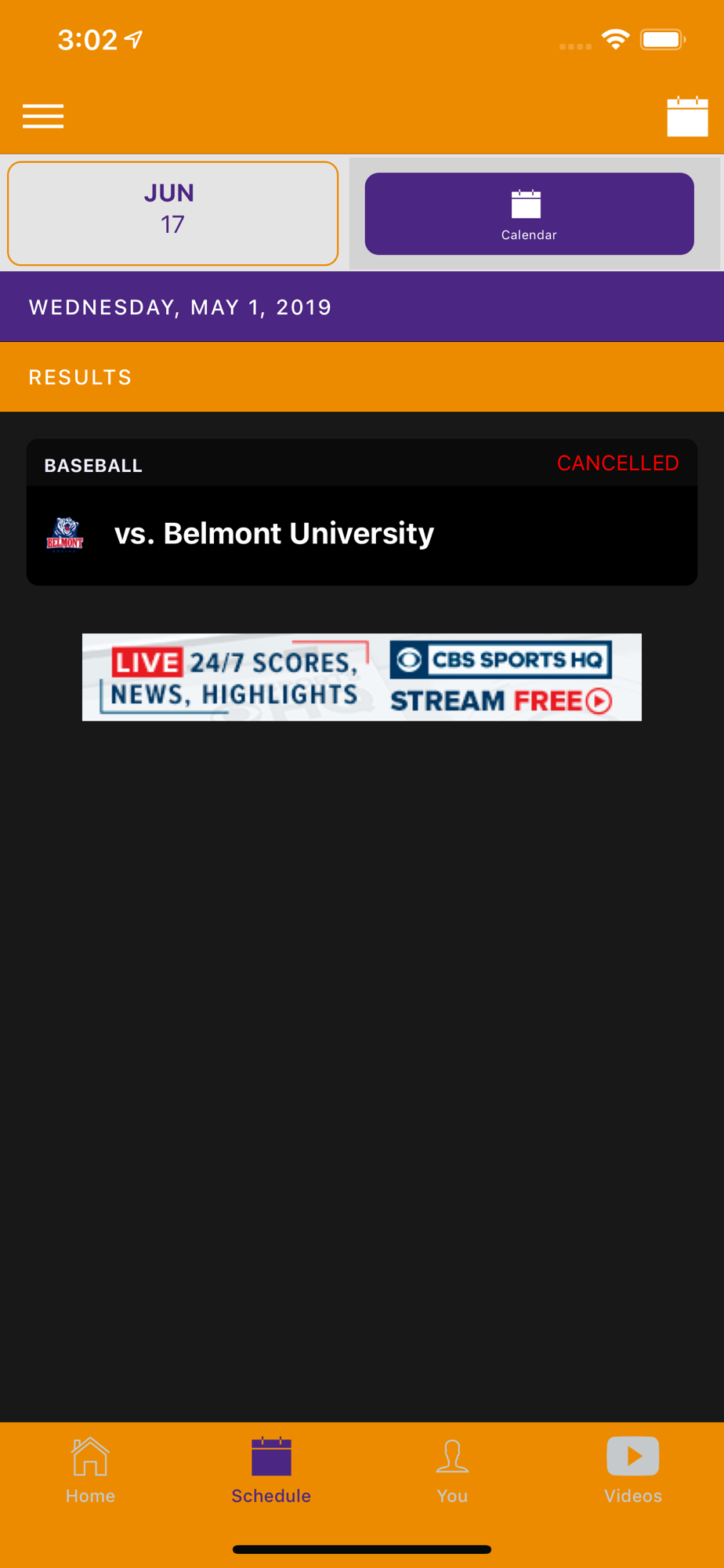Open the purple Calendar button
Image resolution: width=724 pixels, height=1568 pixels.
[x=530, y=214]
